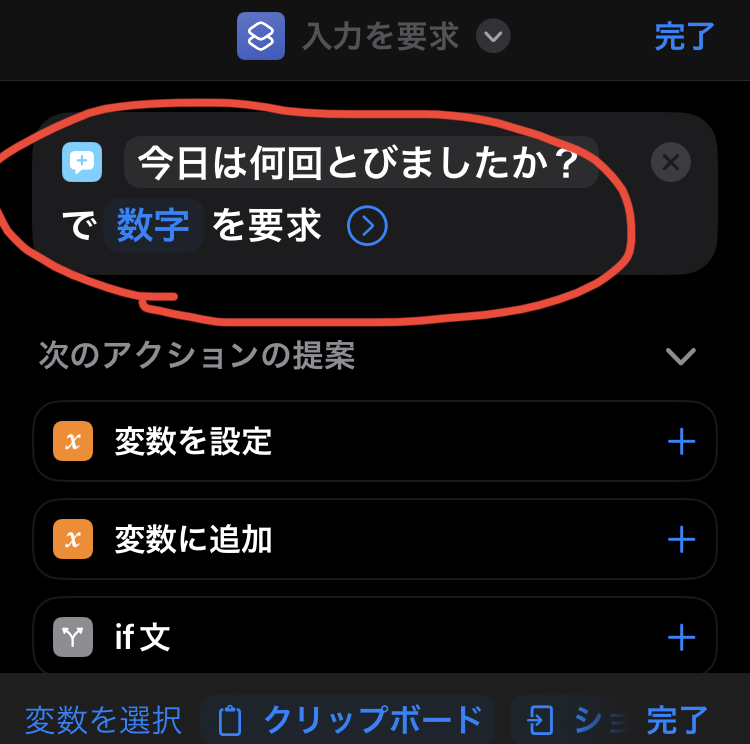The height and width of the screenshot is (744, 750).
Task: Insert the クリップボード variable
Action: coord(350,719)
